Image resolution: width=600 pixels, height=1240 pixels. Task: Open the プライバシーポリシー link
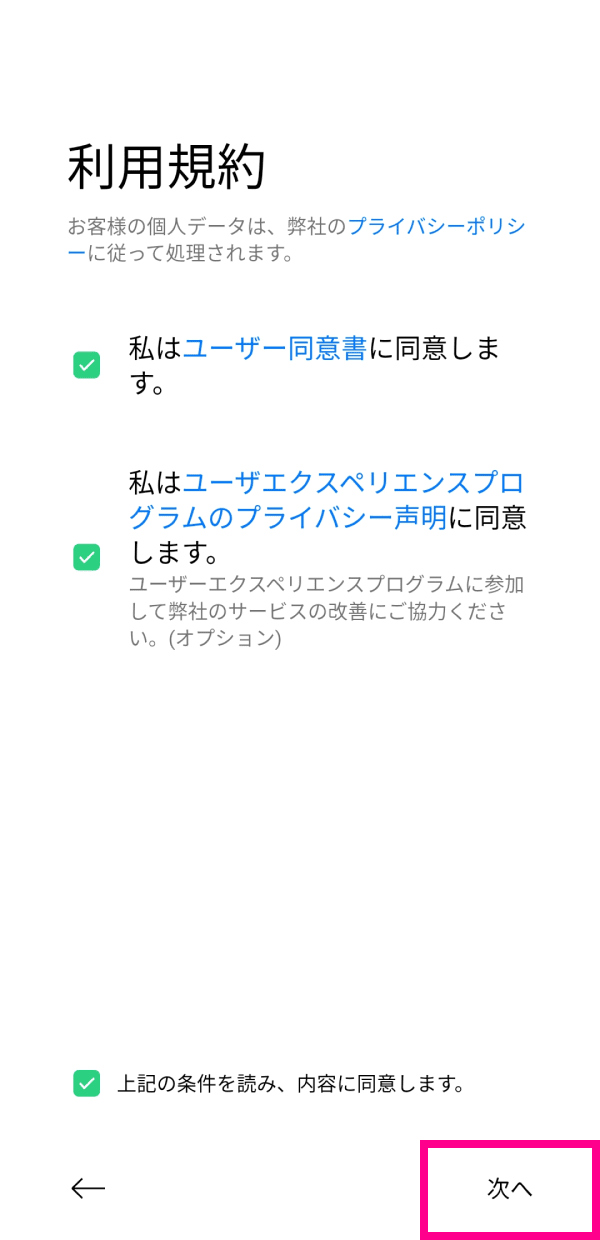tap(435, 226)
